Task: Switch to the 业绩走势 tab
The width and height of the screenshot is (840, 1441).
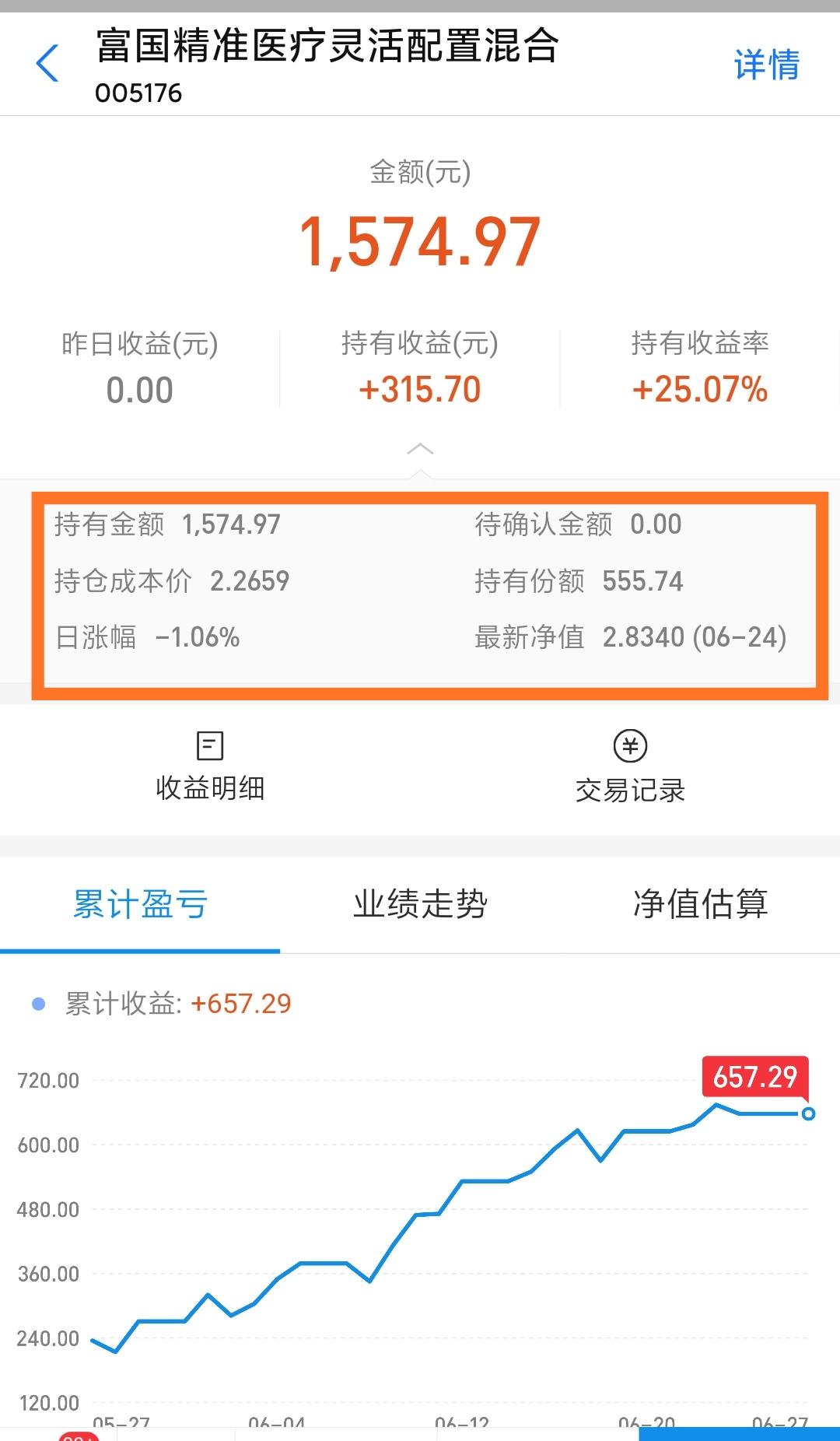Action: [420, 904]
